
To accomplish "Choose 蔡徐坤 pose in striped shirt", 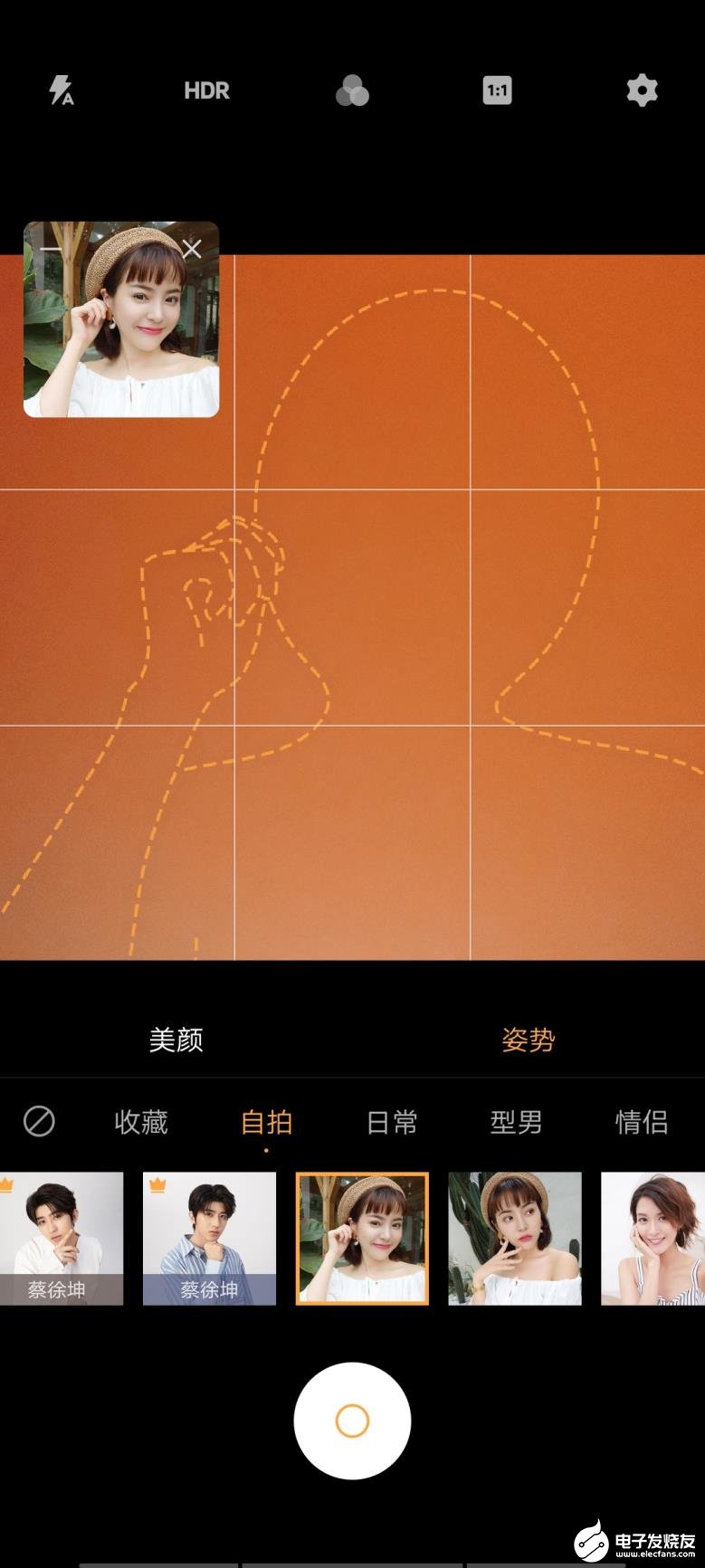I will click(209, 1238).
